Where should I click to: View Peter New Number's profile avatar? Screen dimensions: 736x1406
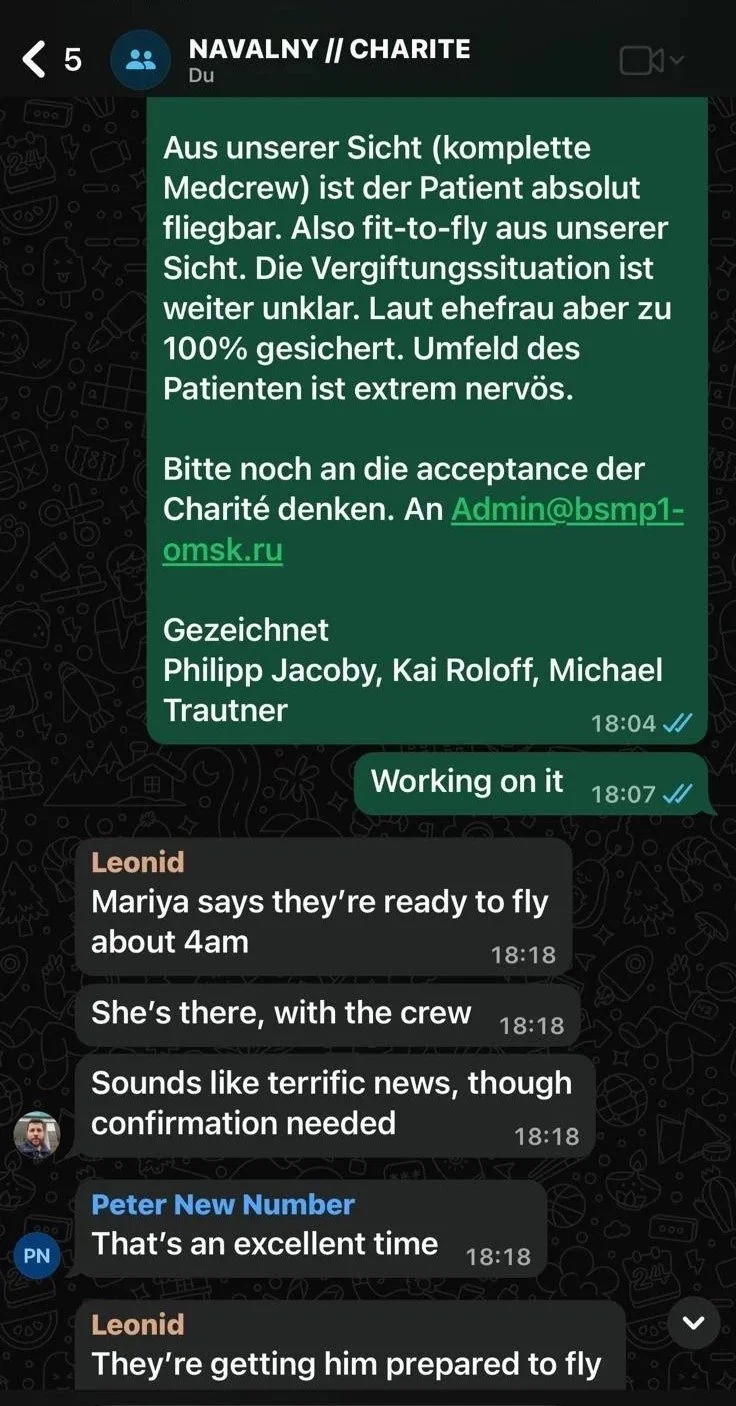coord(37,1256)
